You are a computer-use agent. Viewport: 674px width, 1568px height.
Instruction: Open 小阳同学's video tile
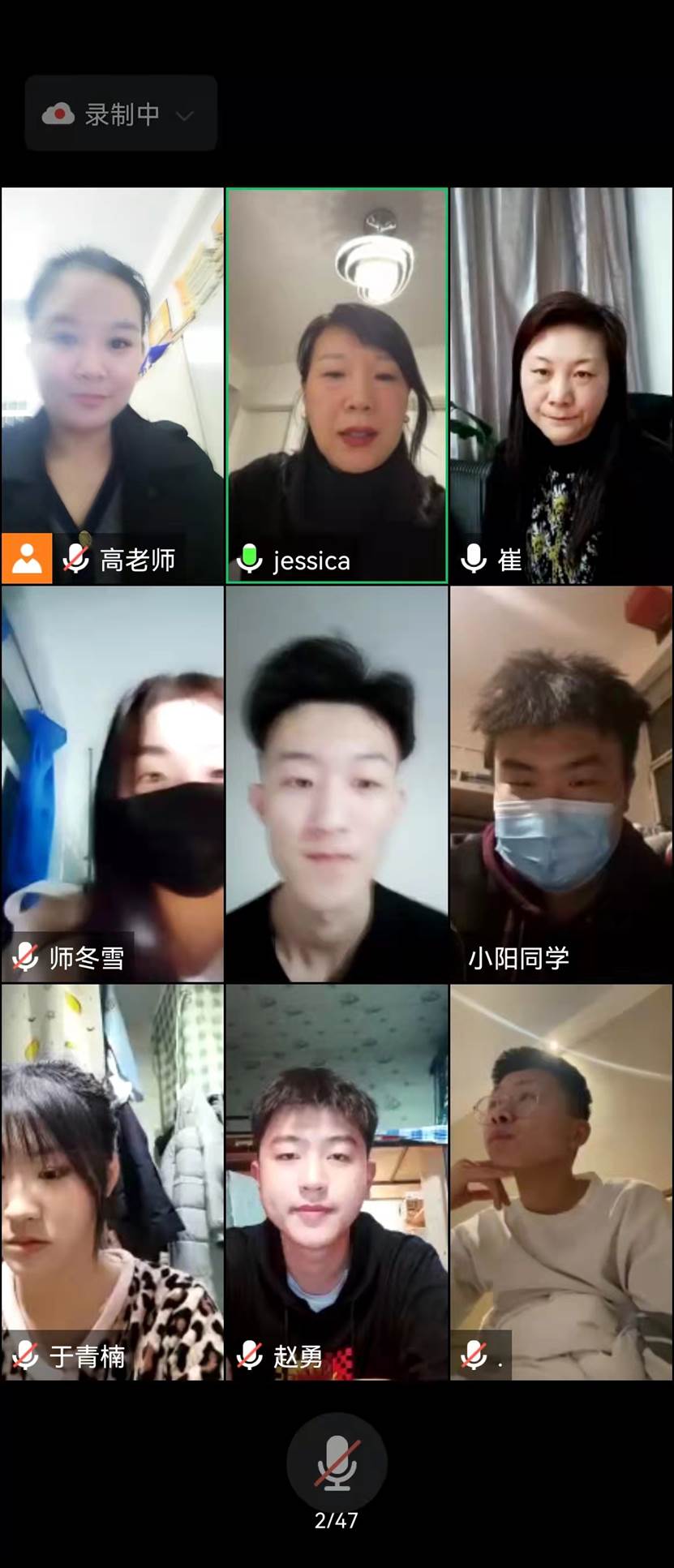click(561, 784)
